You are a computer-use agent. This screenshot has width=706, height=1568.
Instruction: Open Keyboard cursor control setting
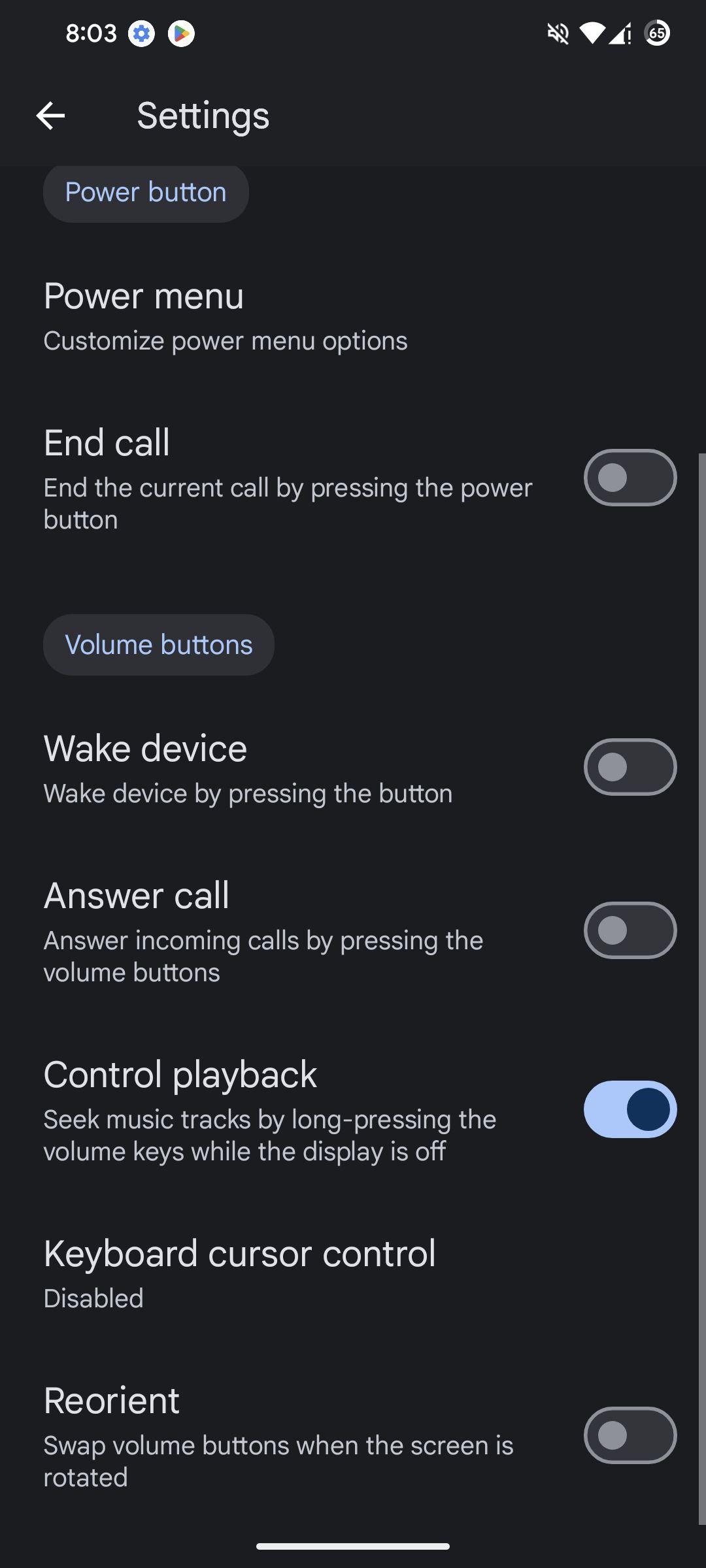click(353, 1274)
